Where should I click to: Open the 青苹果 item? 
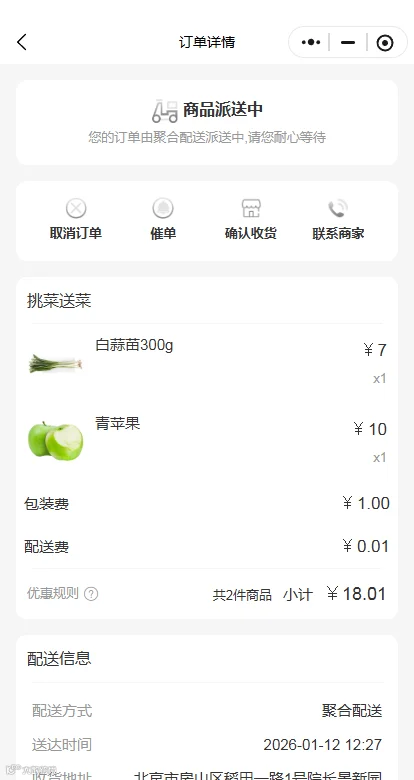pos(207,441)
